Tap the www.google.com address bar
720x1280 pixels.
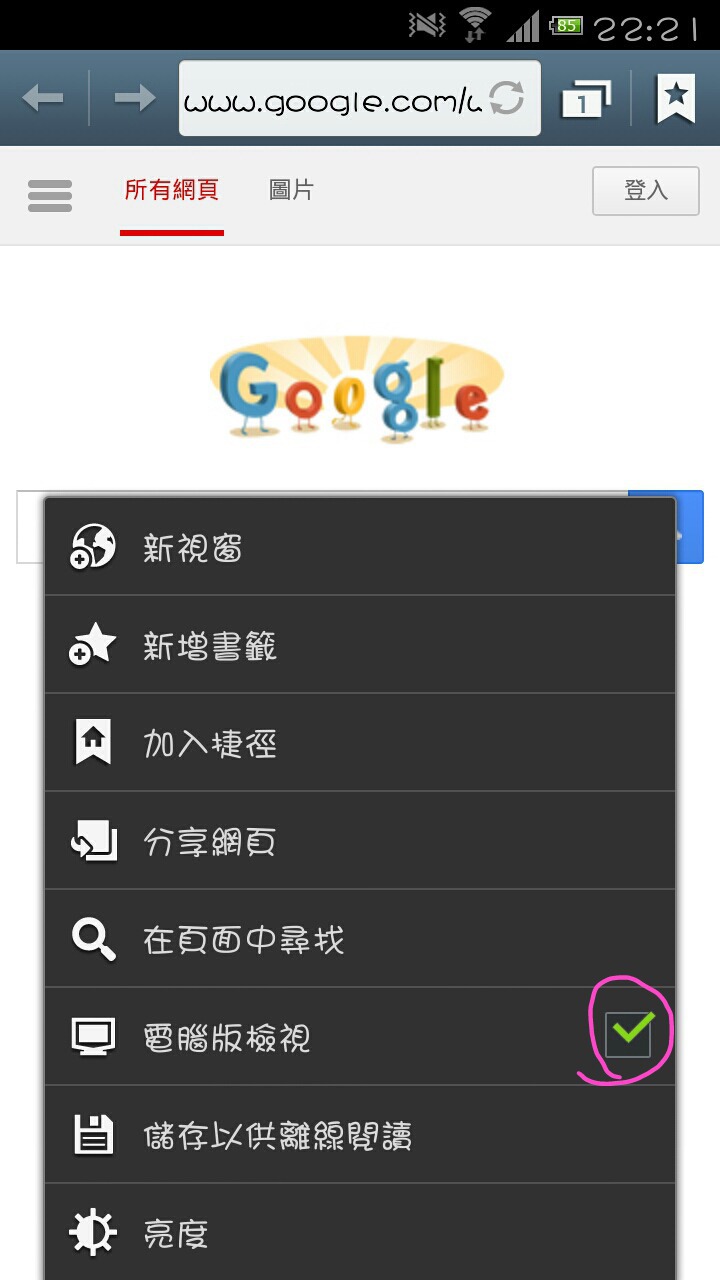[360, 98]
